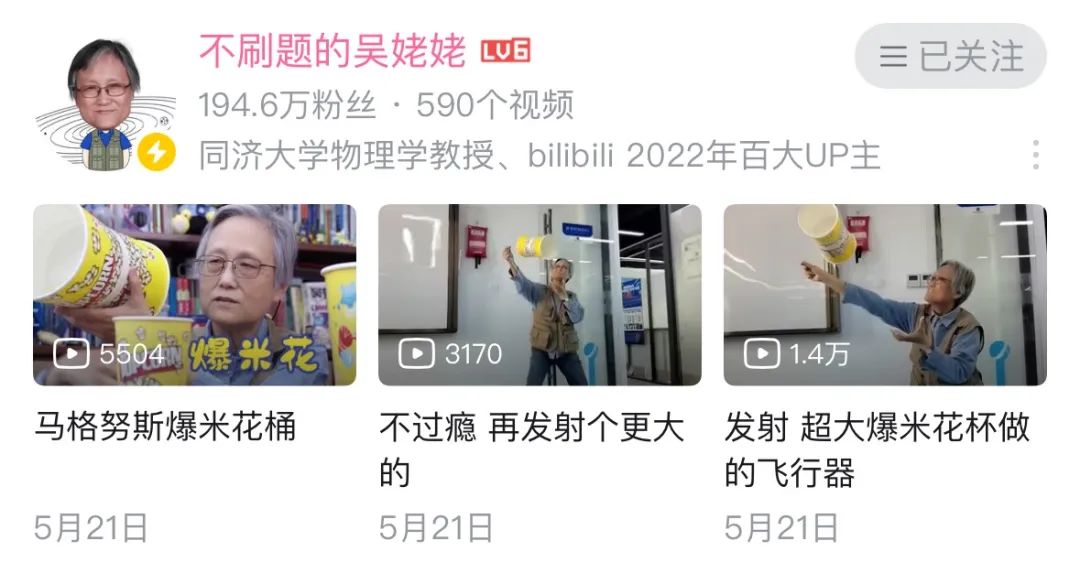
Task: Tap the 已关注 following button
Action: click(x=950, y=57)
